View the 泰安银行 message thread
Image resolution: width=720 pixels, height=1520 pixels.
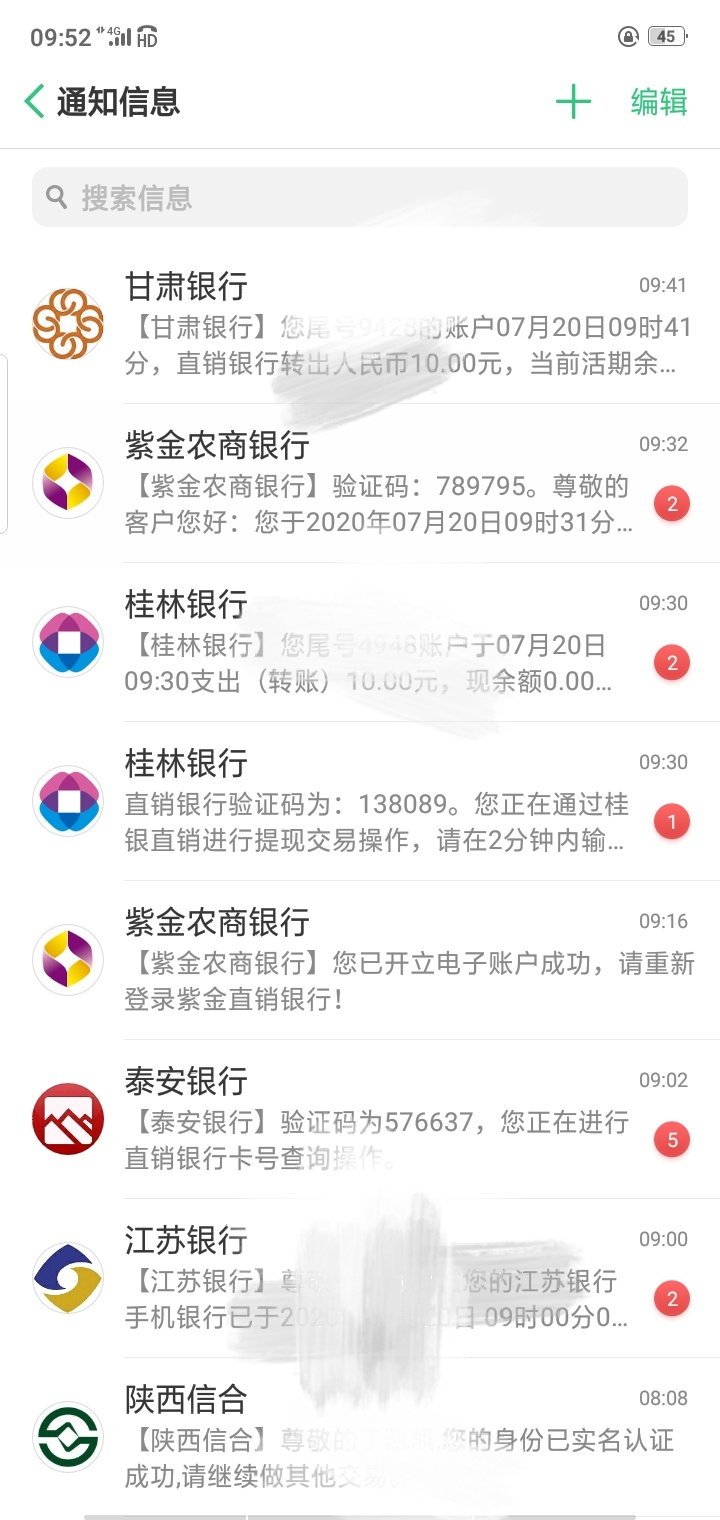pyautogui.click(x=360, y=1120)
